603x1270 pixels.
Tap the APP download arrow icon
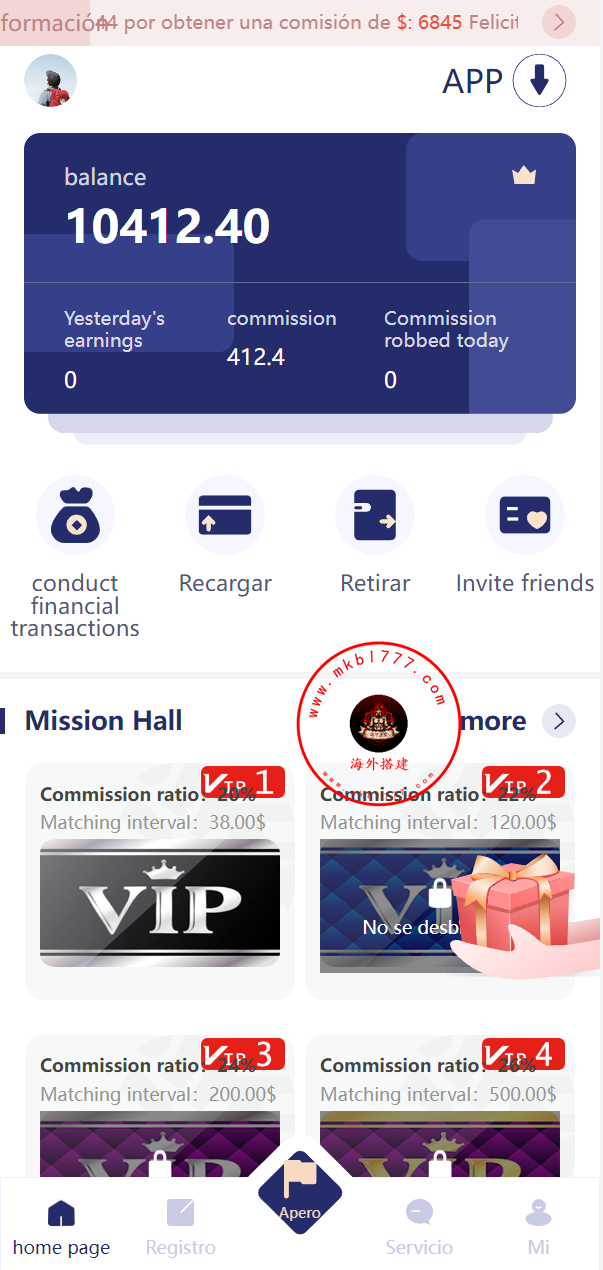coord(539,81)
